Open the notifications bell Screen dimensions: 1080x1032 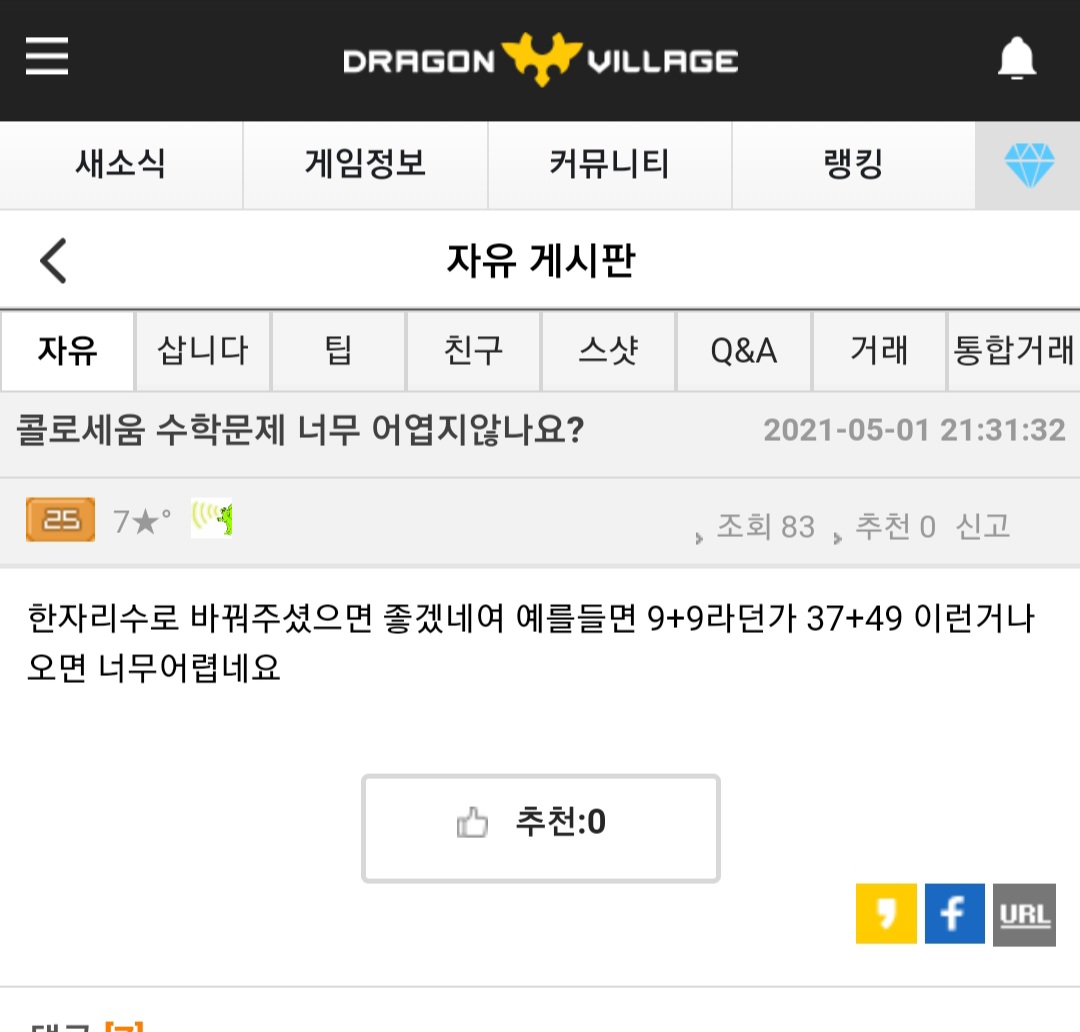coord(1017,58)
